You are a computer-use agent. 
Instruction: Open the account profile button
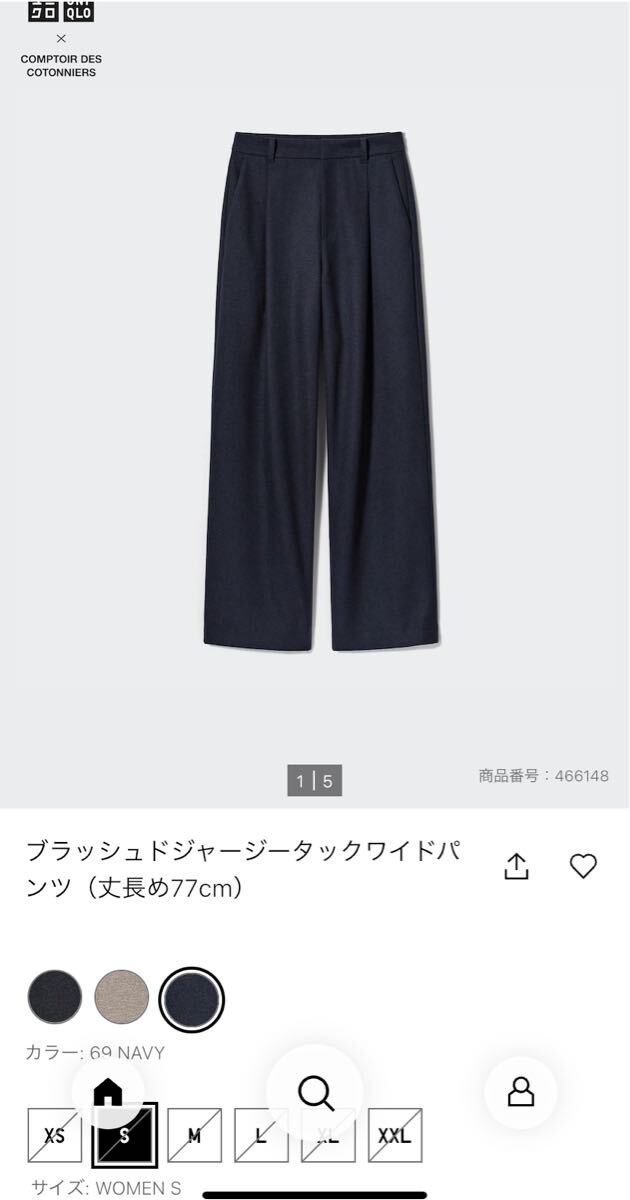(521, 1093)
